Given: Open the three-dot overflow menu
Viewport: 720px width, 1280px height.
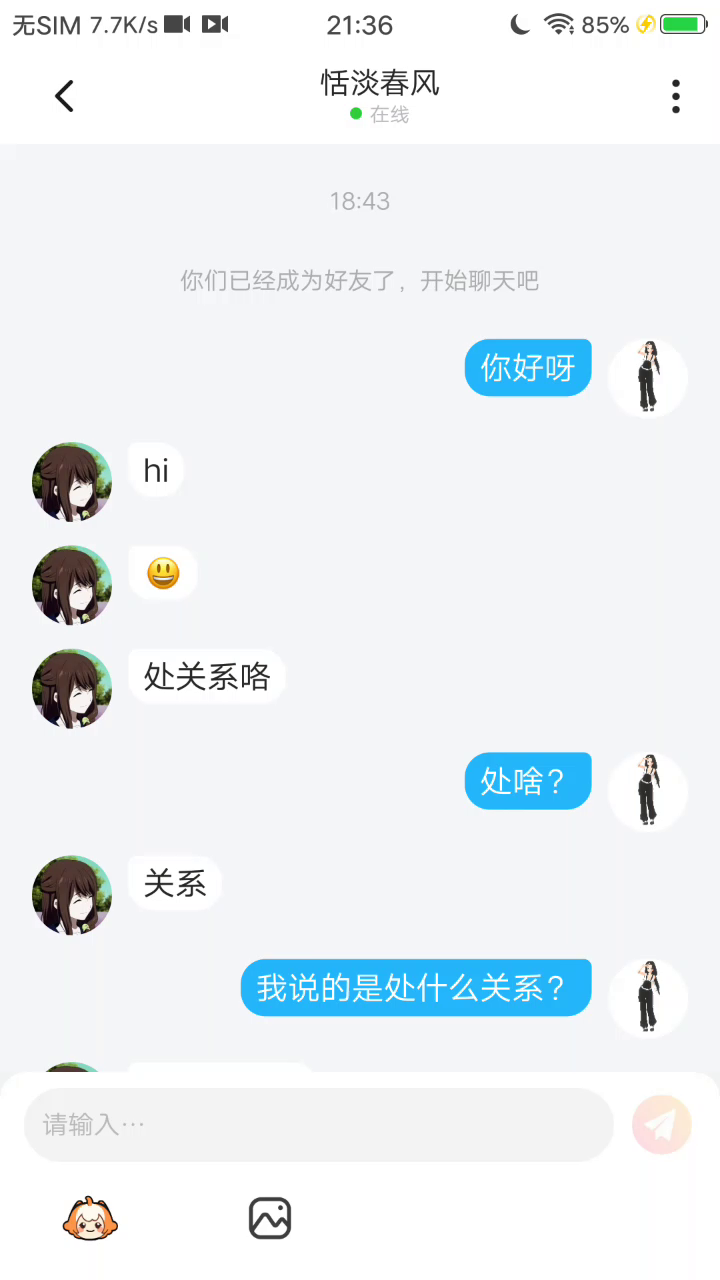Looking at the screenshot, I should click(x=676, y=96).
